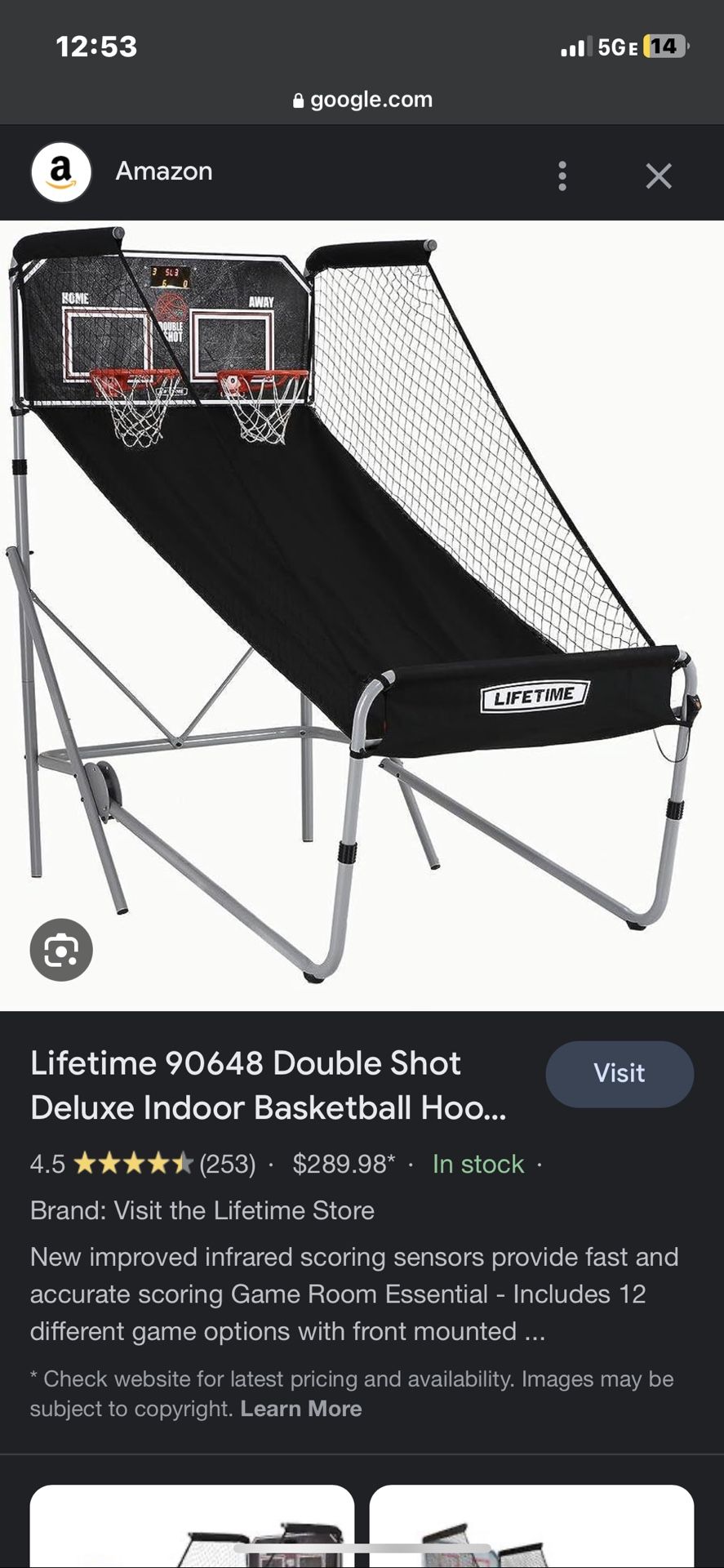The height and width of the screenshot is (1568, 724).
Task: Dismiss the panel with the X
Action: pyautogui.click(x=658, y=176)
